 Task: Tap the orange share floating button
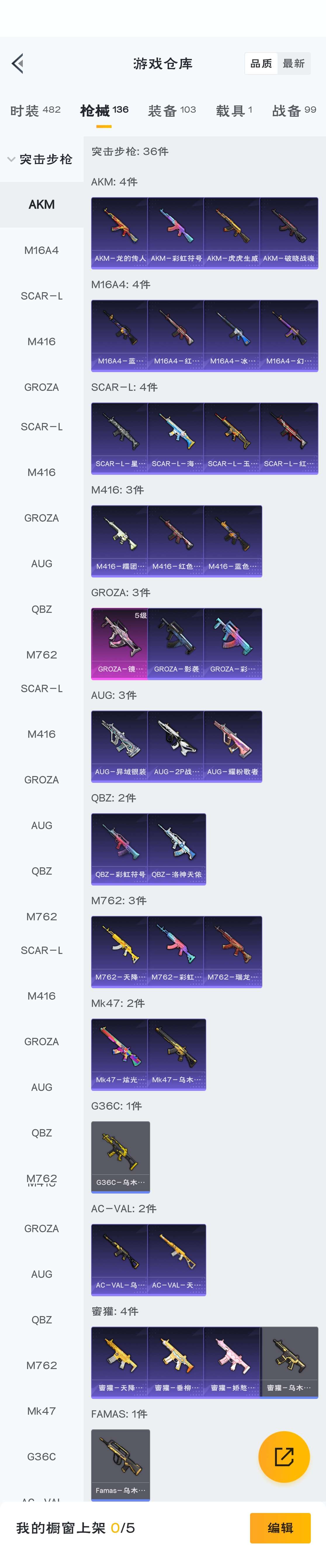(284, 1457)
